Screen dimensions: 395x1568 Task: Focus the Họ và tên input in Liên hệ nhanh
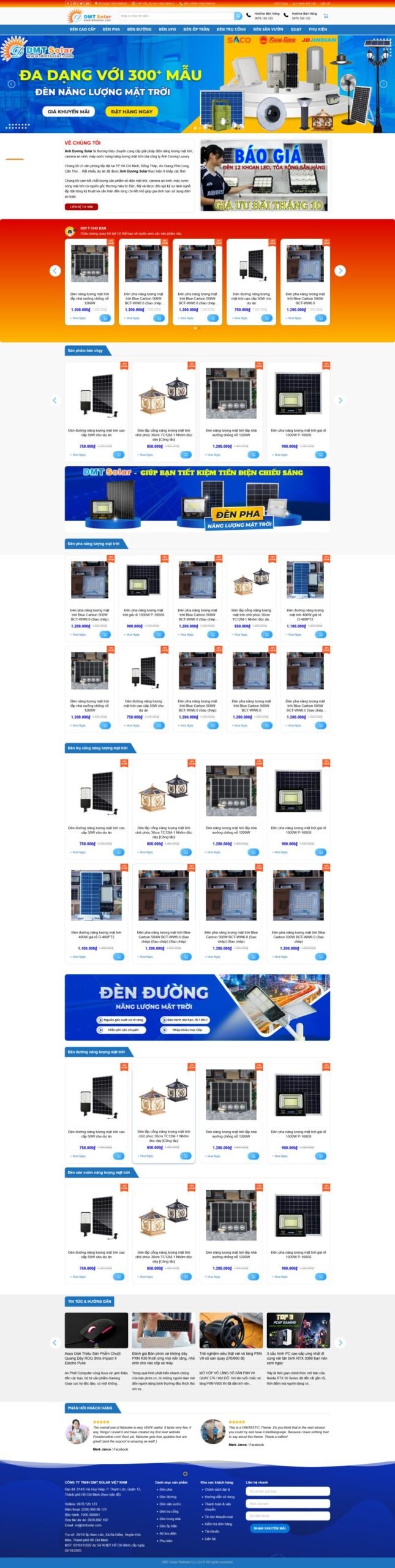[288, 1491]
